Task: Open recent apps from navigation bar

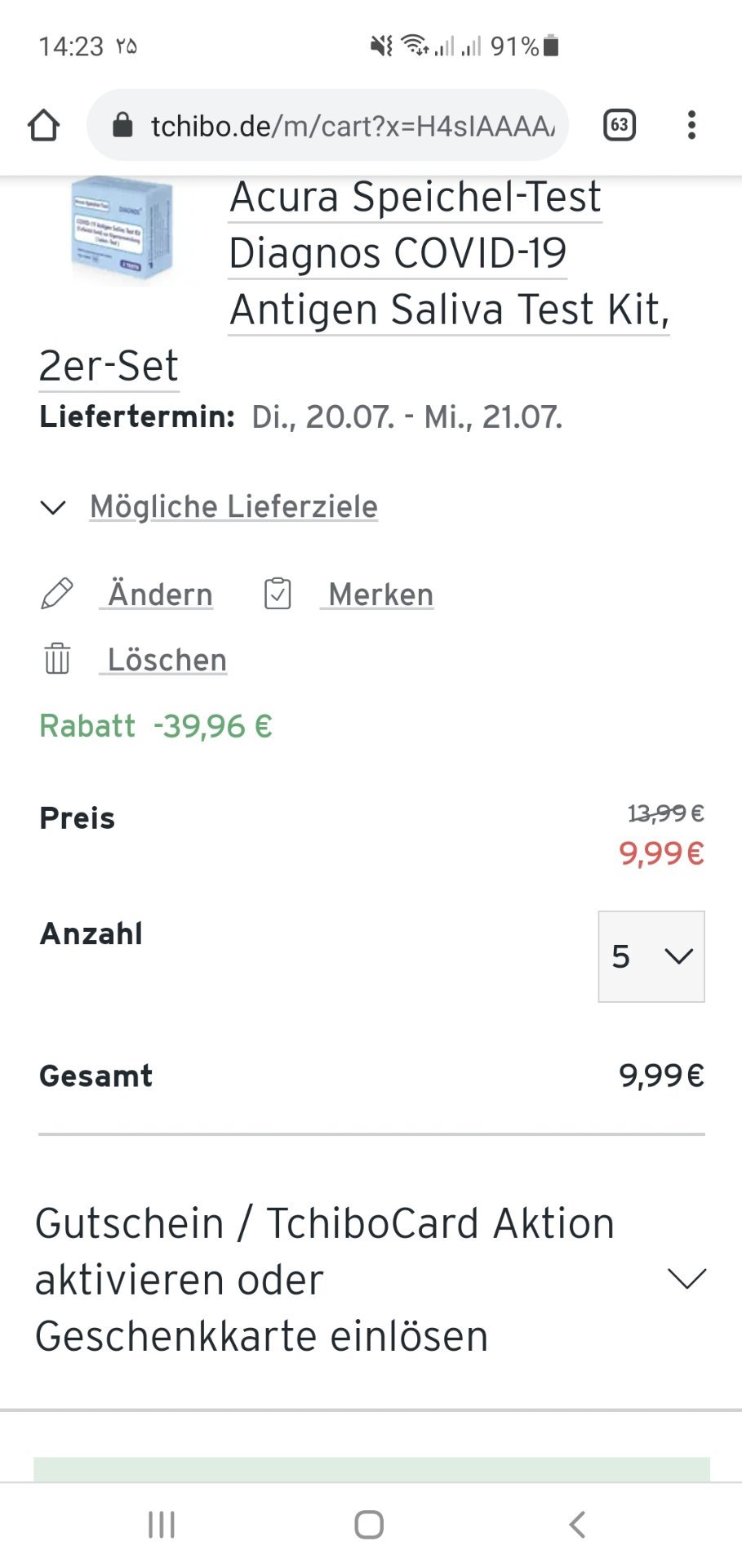Action: [162, 1525]
